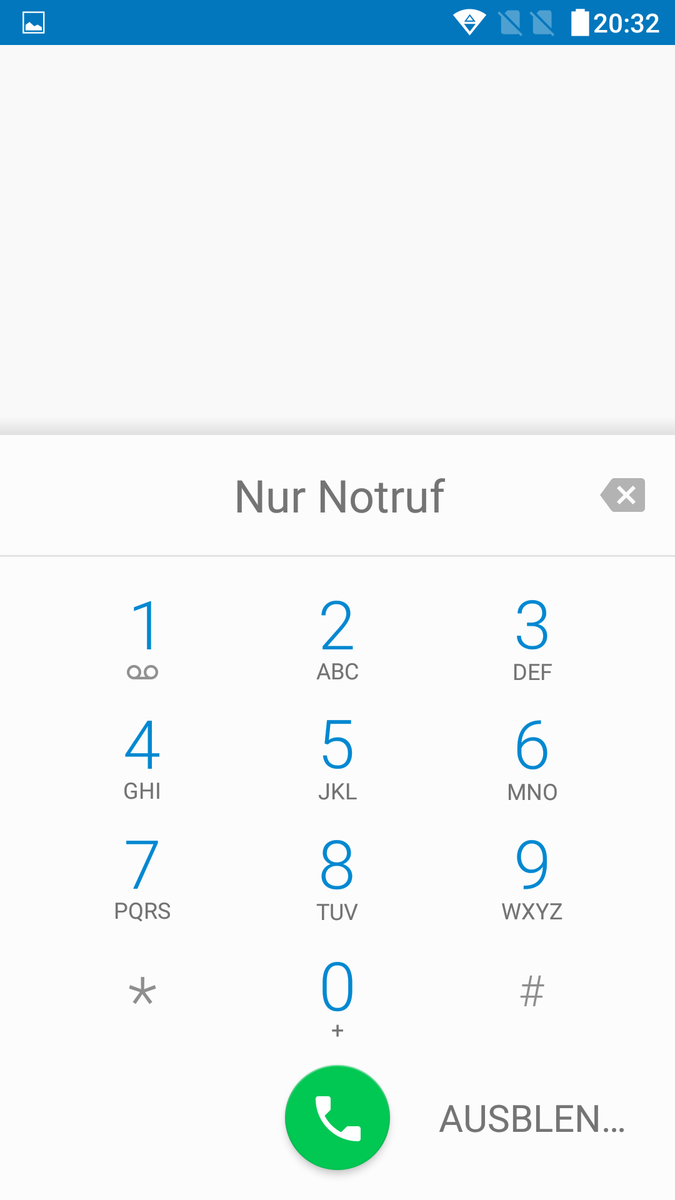Tap the hash key

coord(532,993)
